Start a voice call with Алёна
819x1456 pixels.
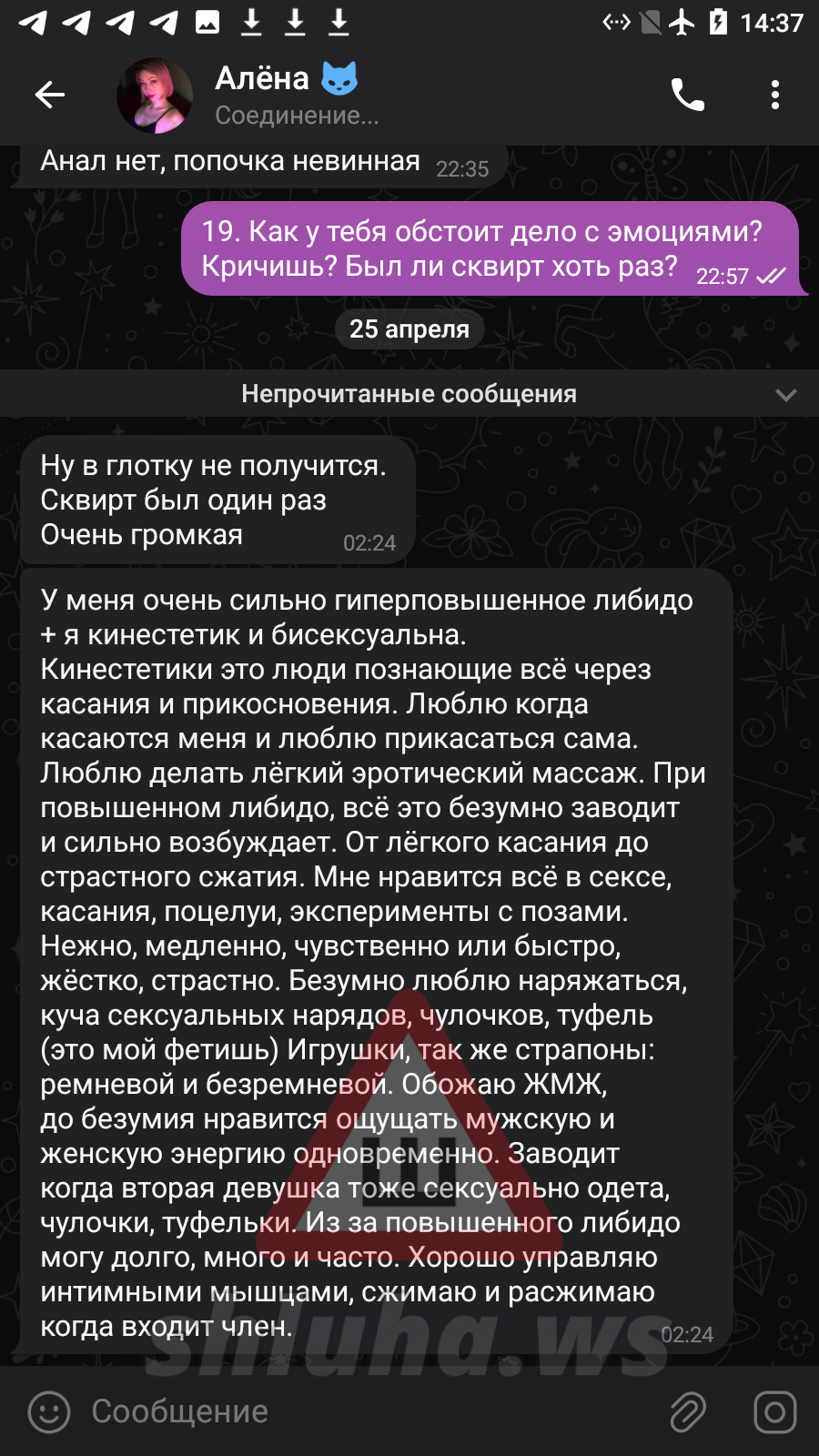click(688, 95)
